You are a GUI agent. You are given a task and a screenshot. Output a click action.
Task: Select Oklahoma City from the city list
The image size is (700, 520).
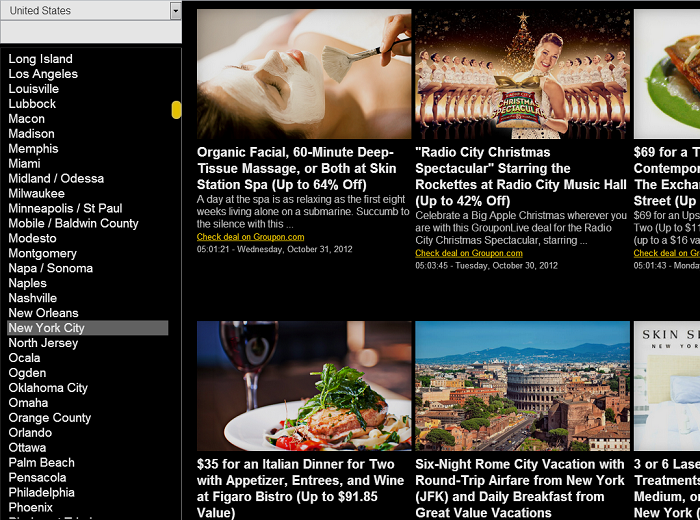[x=48, y=388]
